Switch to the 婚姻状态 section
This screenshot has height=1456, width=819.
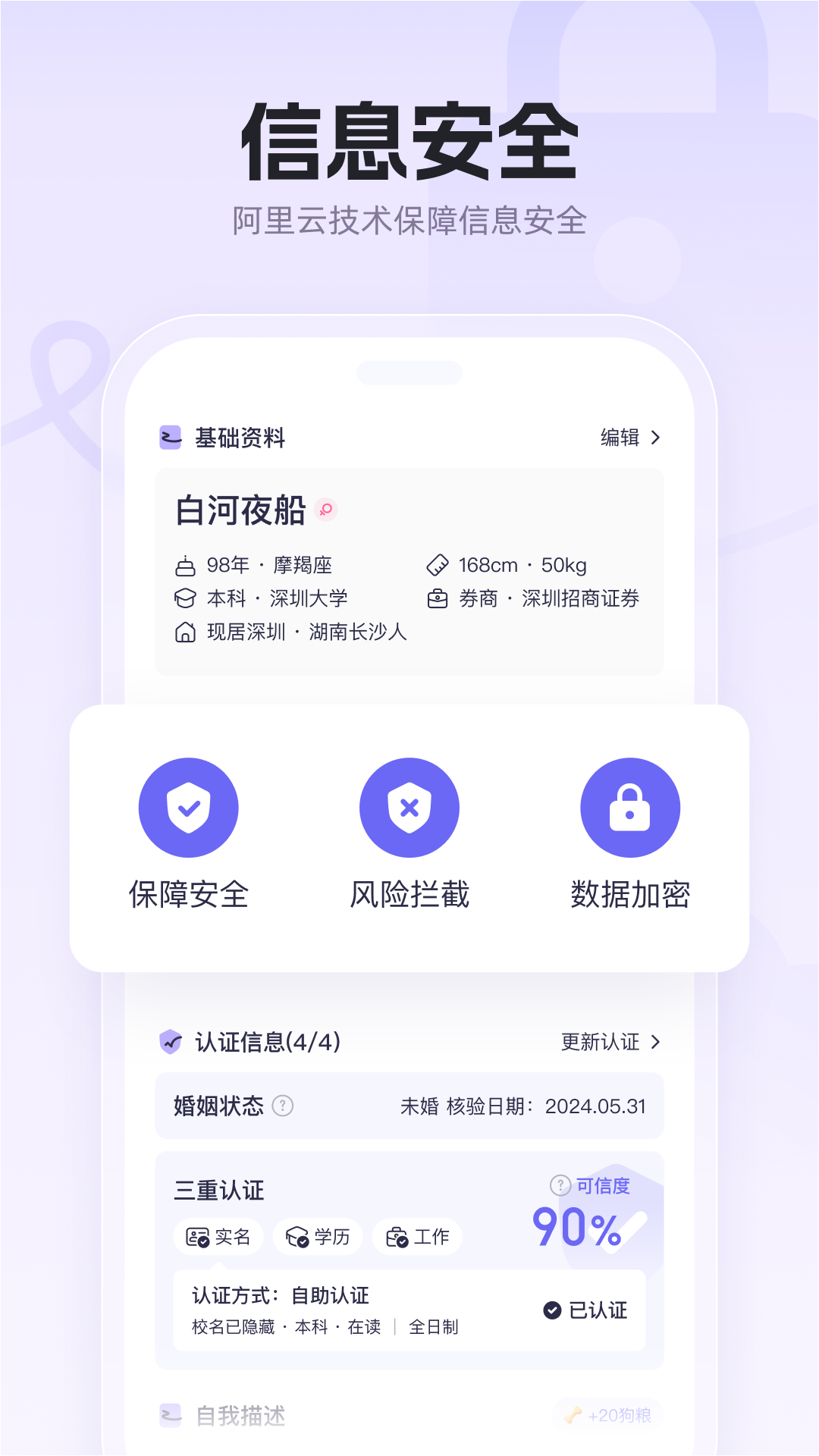pyautogui.click(x=218, y=1106)
